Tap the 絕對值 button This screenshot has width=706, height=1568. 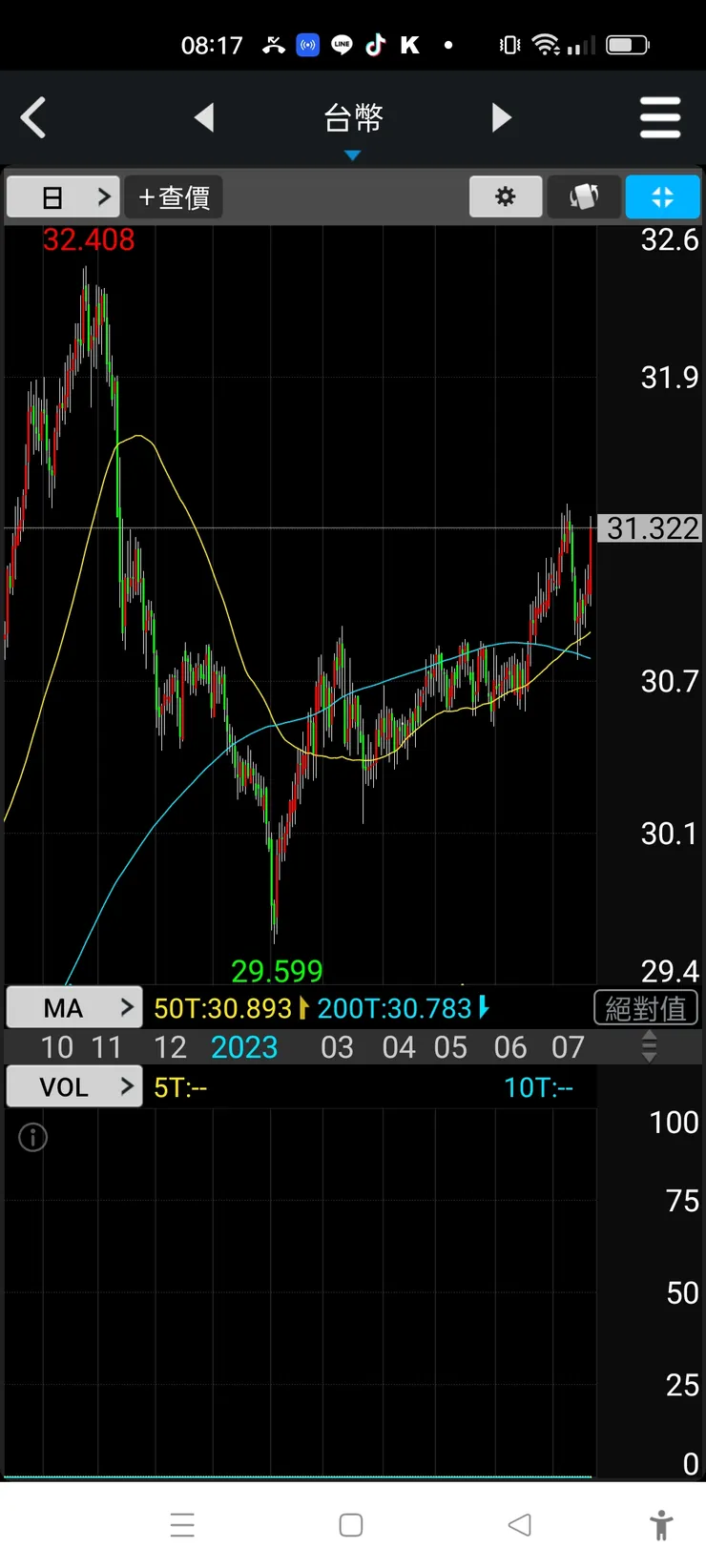click(646, 1008)
